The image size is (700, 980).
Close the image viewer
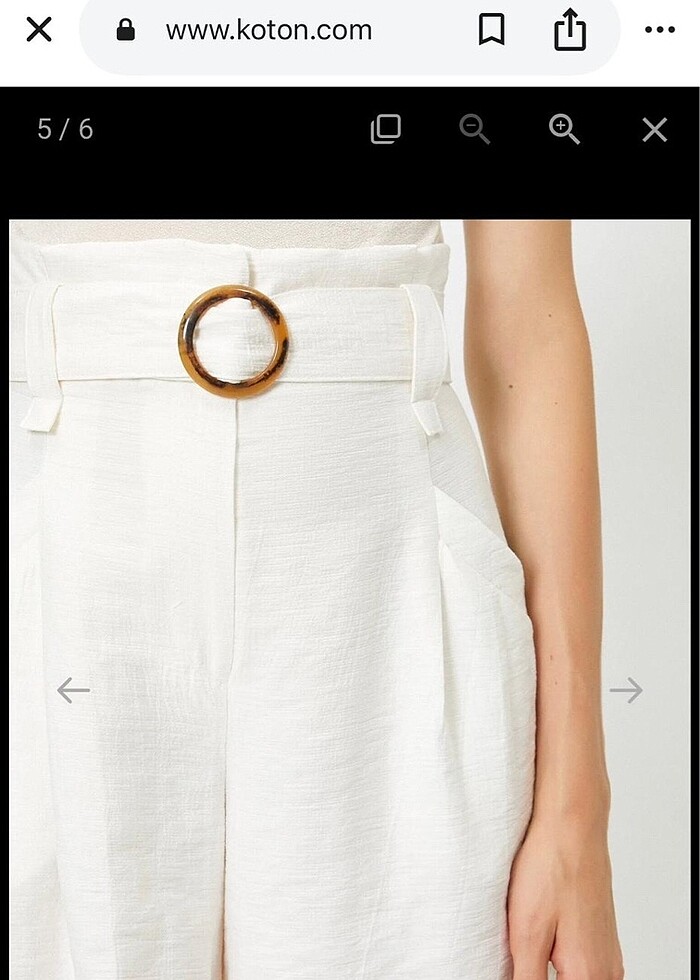point(654,129)
